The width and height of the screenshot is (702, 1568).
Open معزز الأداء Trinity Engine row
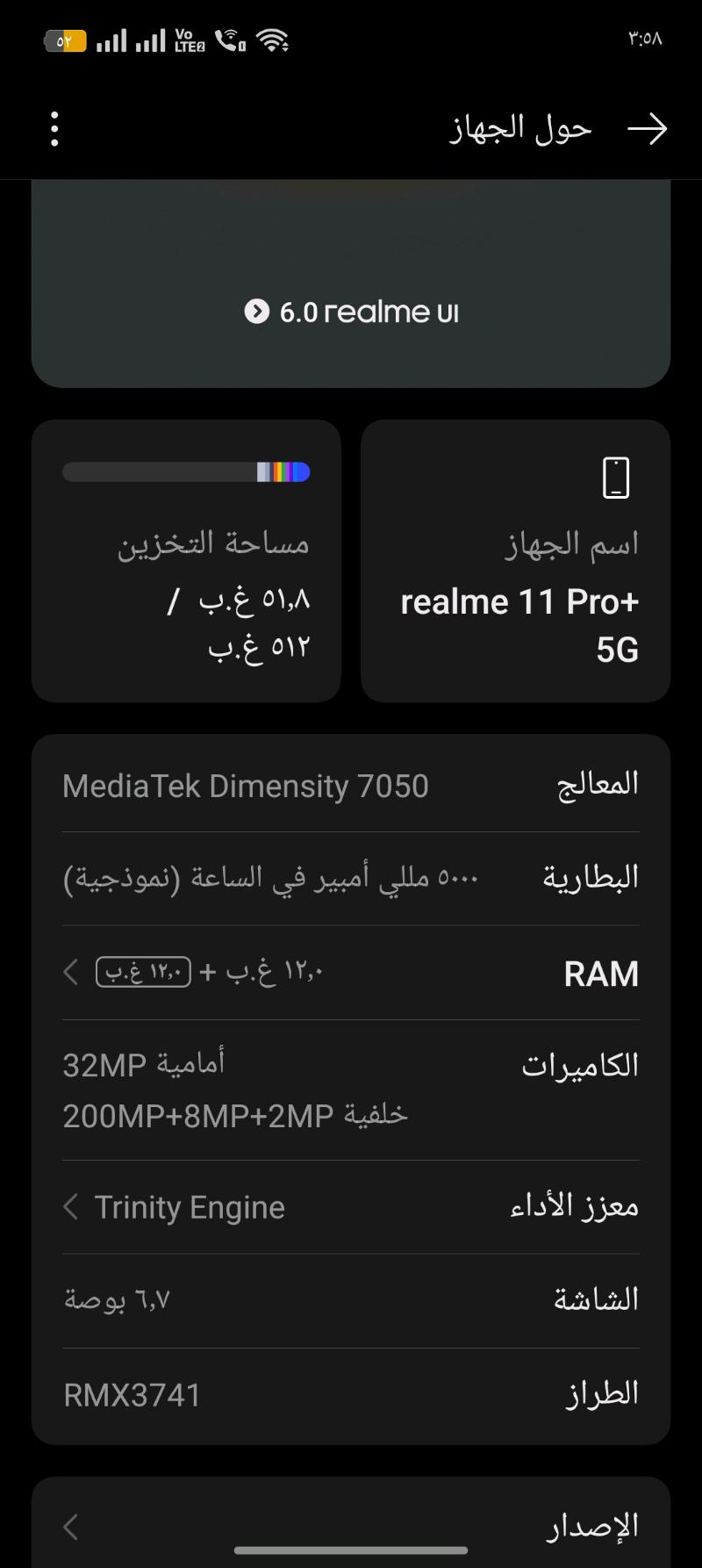pos(351,1207)
